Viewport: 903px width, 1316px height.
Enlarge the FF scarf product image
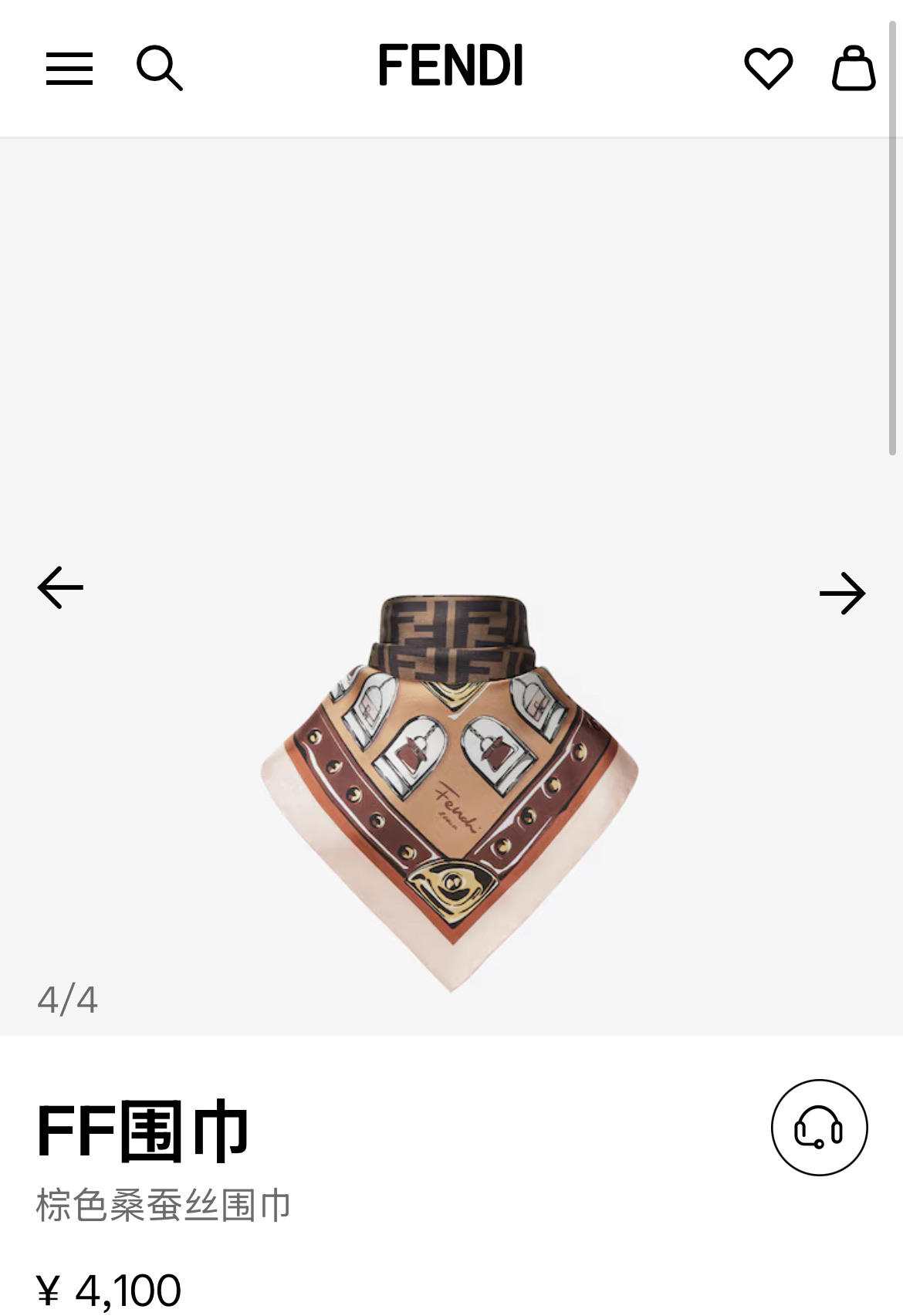pos(451,787)
